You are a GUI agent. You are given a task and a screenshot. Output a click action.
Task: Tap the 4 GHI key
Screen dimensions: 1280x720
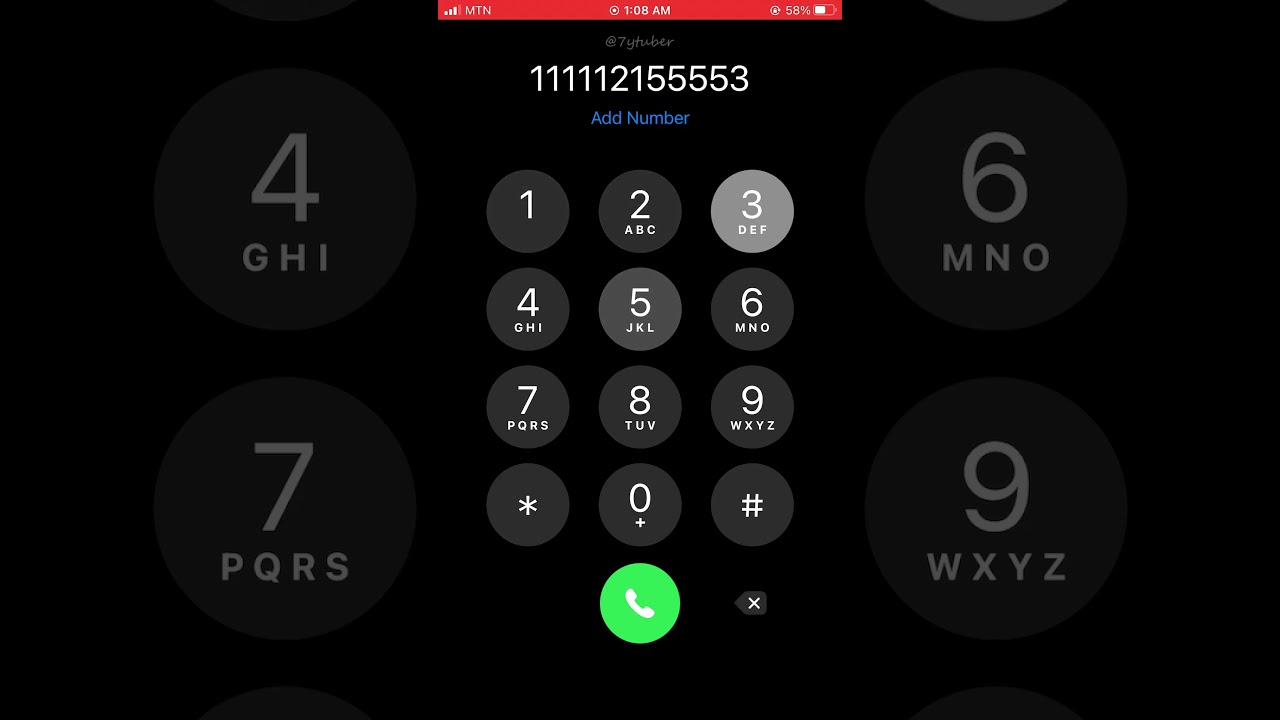pos(528,309)
